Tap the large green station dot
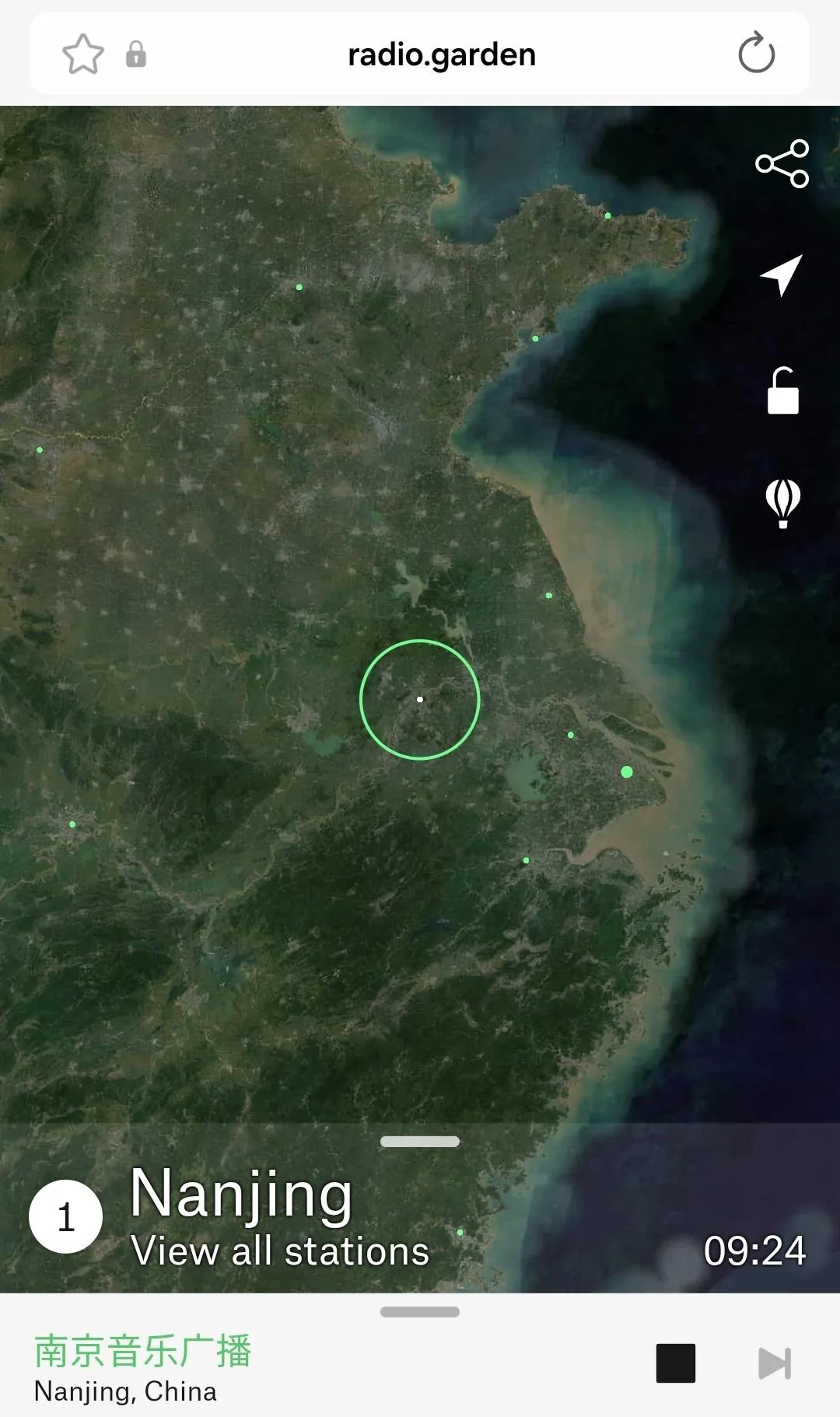Screen dimensions: 840x1417 coord(627,771)
